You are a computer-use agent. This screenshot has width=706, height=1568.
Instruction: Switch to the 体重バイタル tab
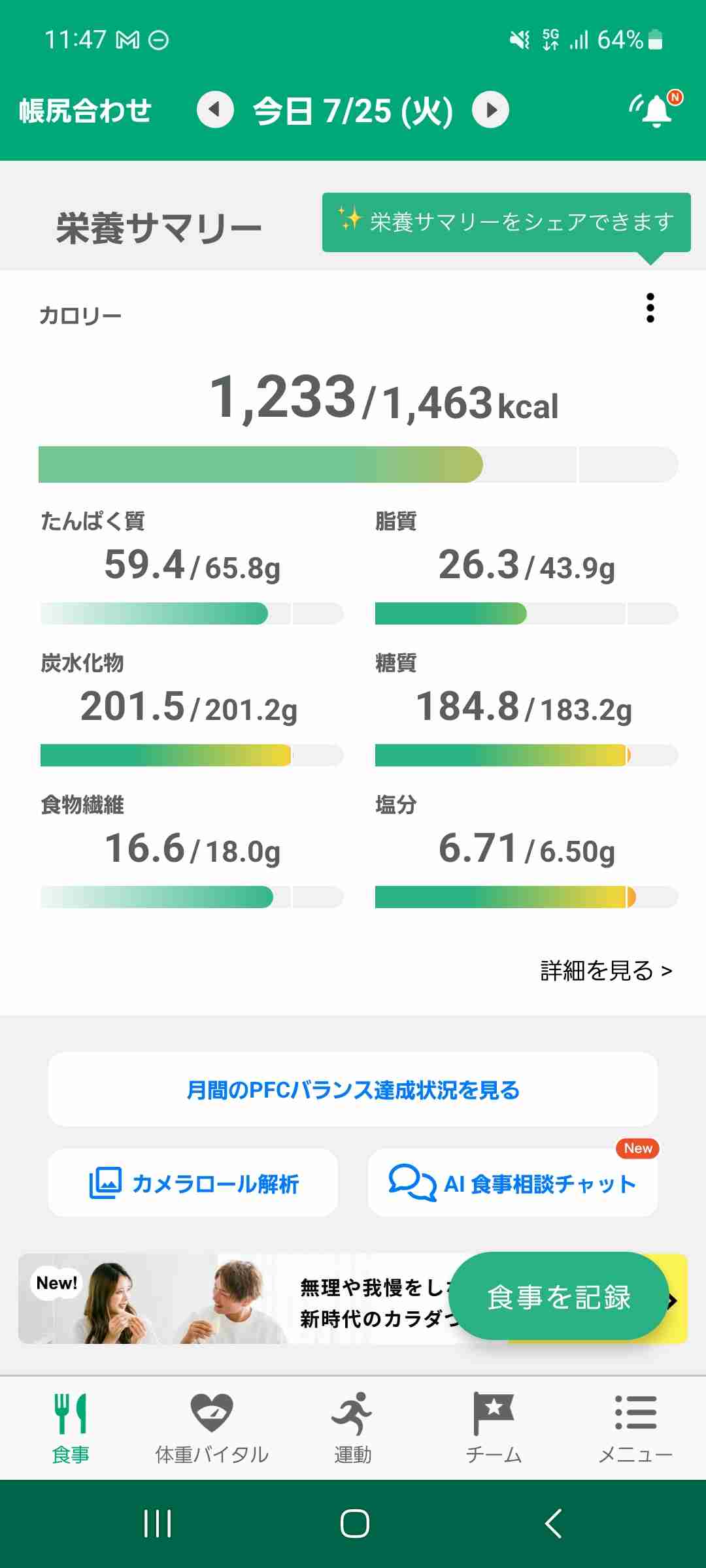click(x=212, y=1428)
